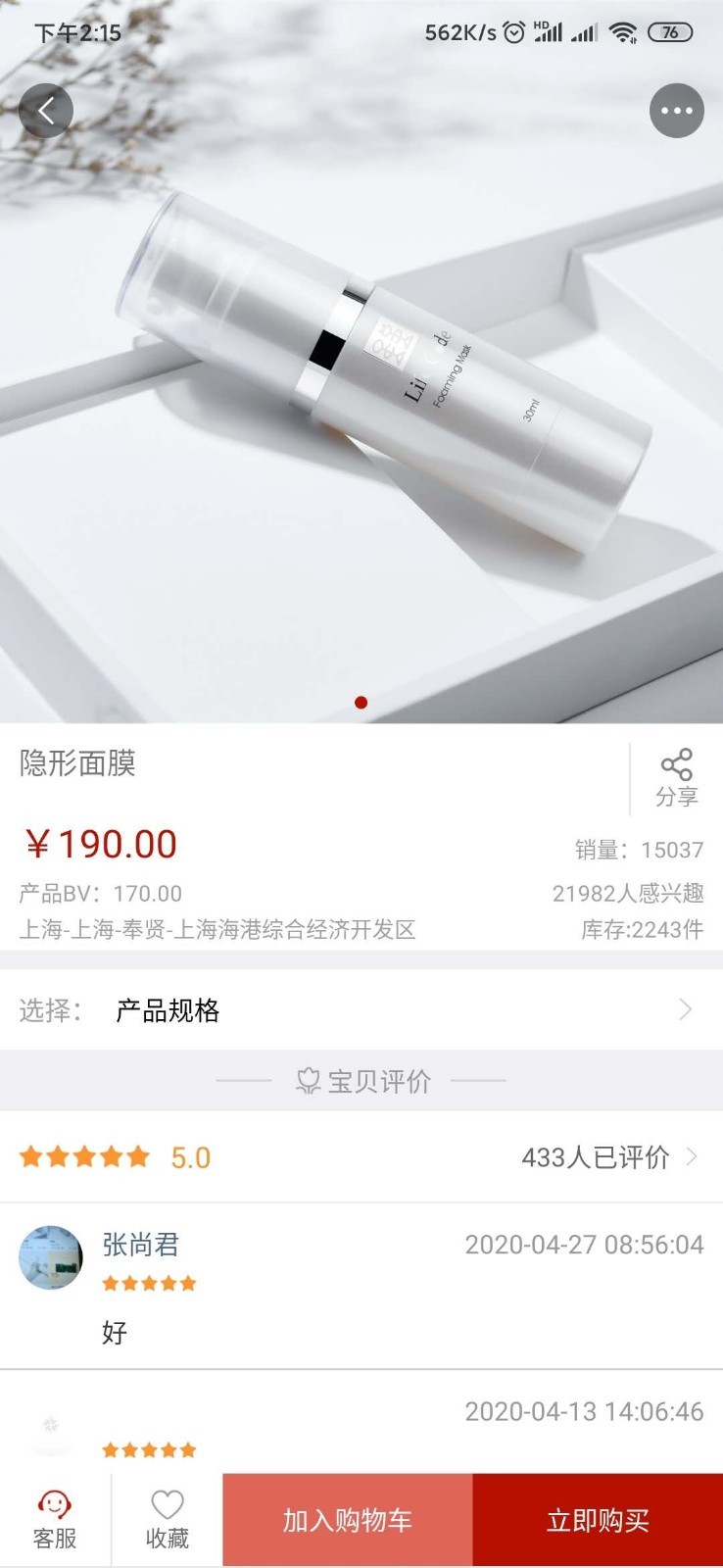The height and width of the screenshot is (1568, 723).
Task: Tap the back arrow at top left
Action: pos(45,110)
